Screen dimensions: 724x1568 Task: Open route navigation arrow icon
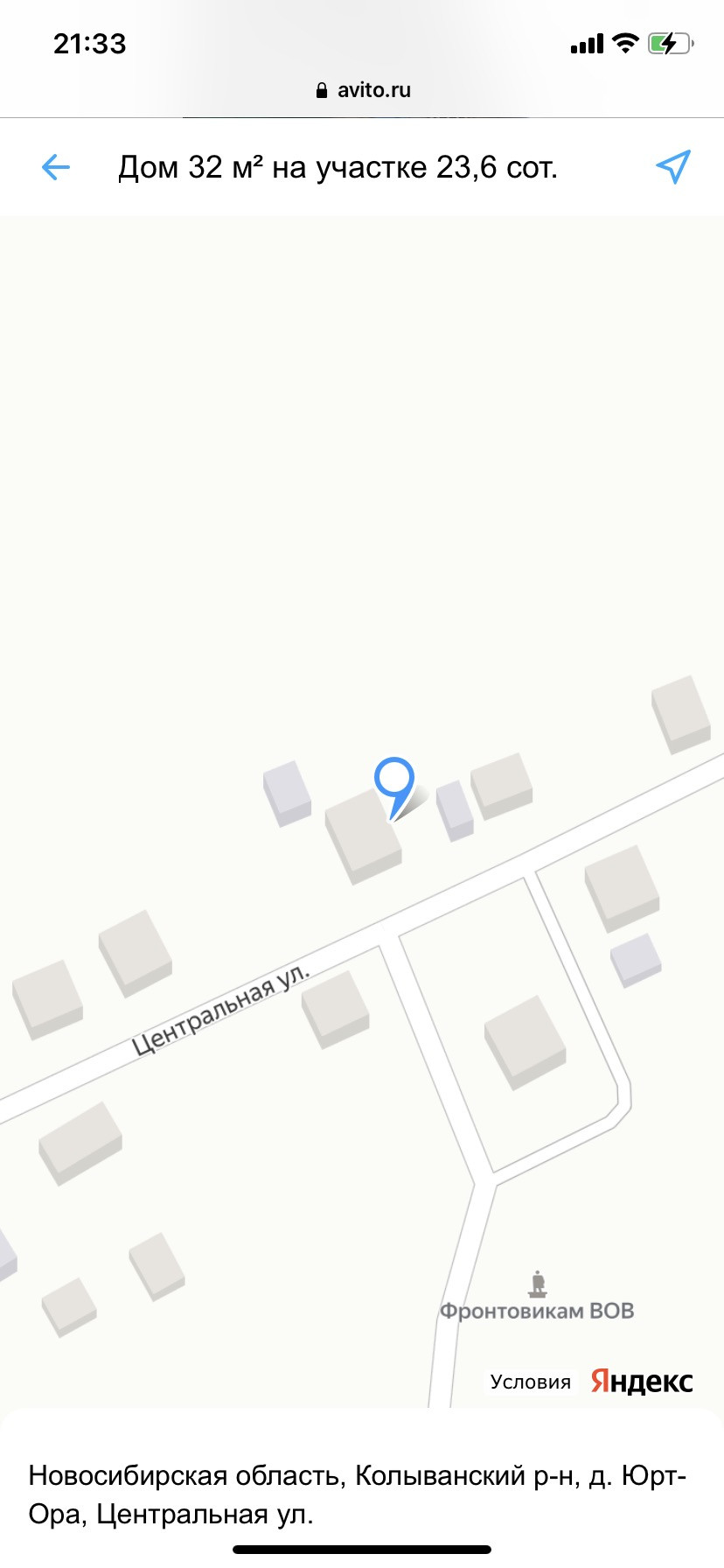pos(672,166)
